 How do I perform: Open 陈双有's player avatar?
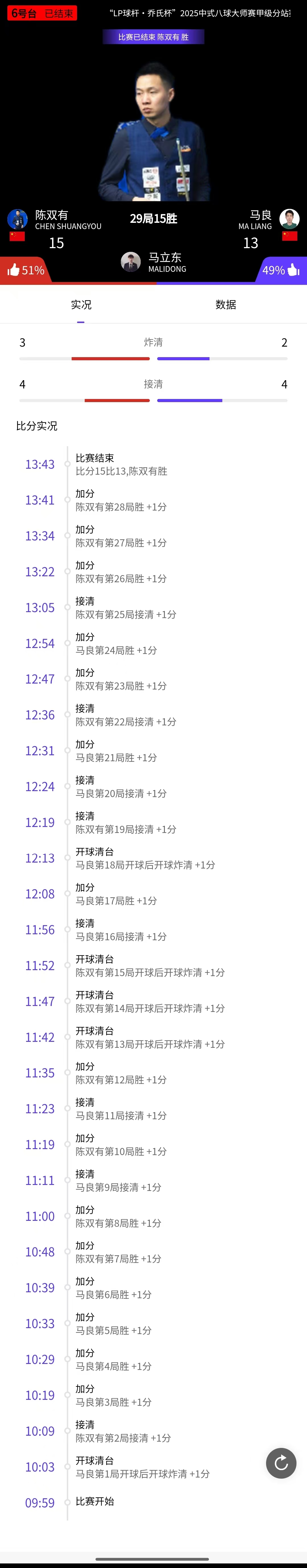(17, 218)
